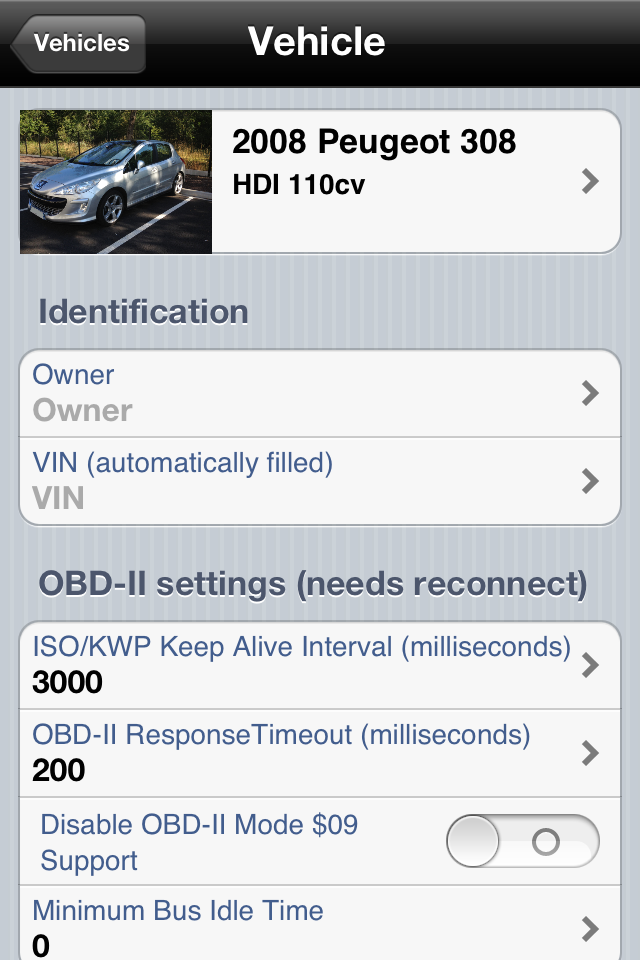The width and height of the screenshot is (640, 960).
Task: Edit the Owner field
Action: 320,393
